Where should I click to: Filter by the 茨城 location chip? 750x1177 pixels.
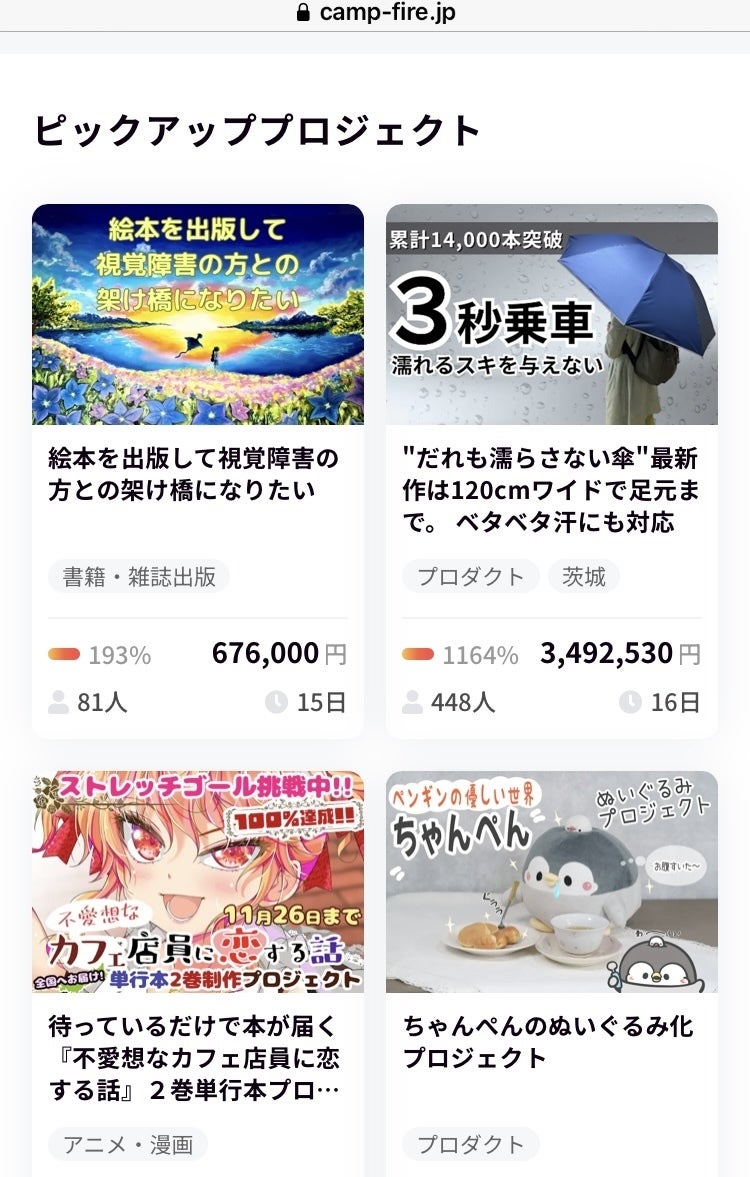click(x=583, y=577)
